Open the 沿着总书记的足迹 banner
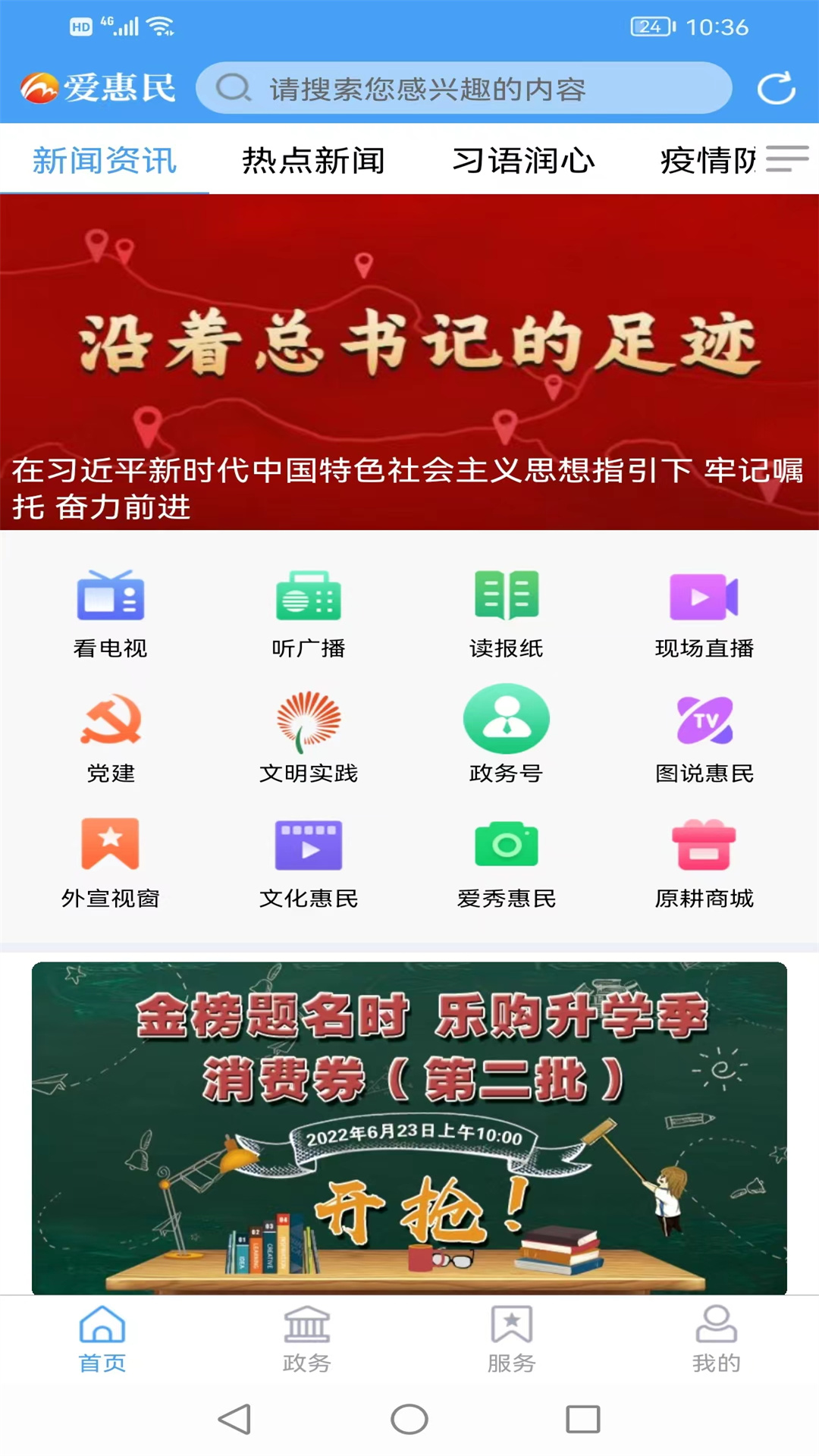 [409, 362]
